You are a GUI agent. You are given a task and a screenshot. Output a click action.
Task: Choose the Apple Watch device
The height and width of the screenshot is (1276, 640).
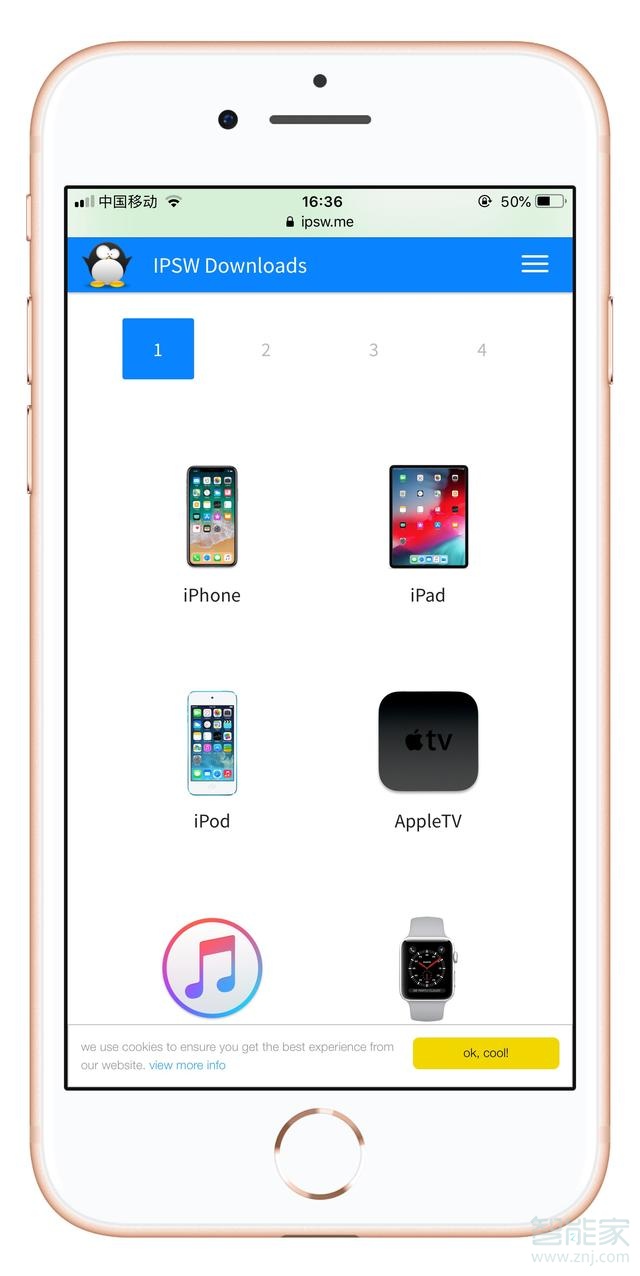(428, 968)
